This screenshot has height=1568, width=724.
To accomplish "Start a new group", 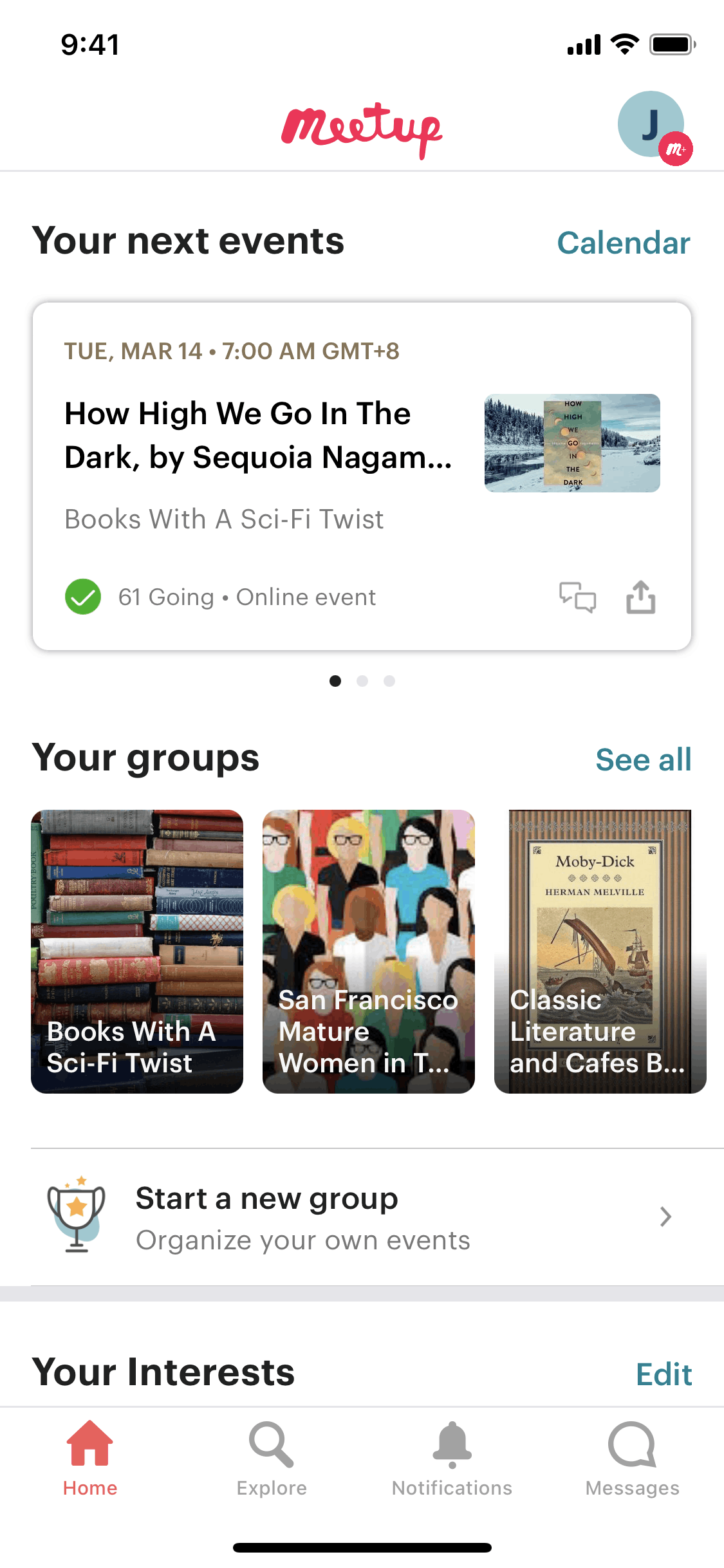I will tap(362, 1217).
